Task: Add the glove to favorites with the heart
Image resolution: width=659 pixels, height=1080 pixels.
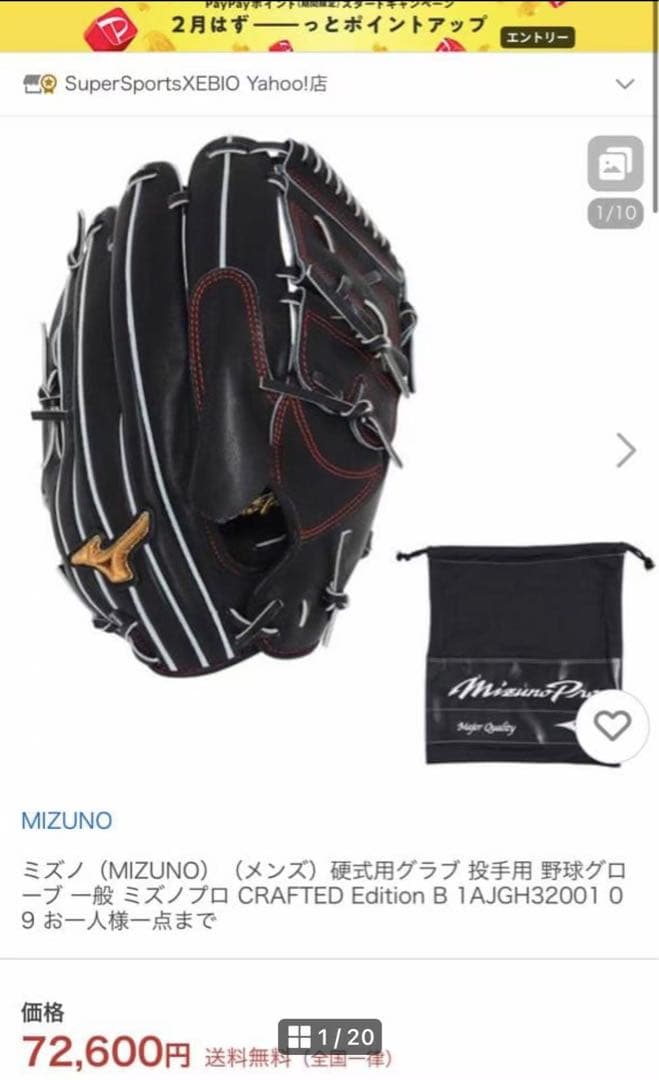Action: coord(611,726)
